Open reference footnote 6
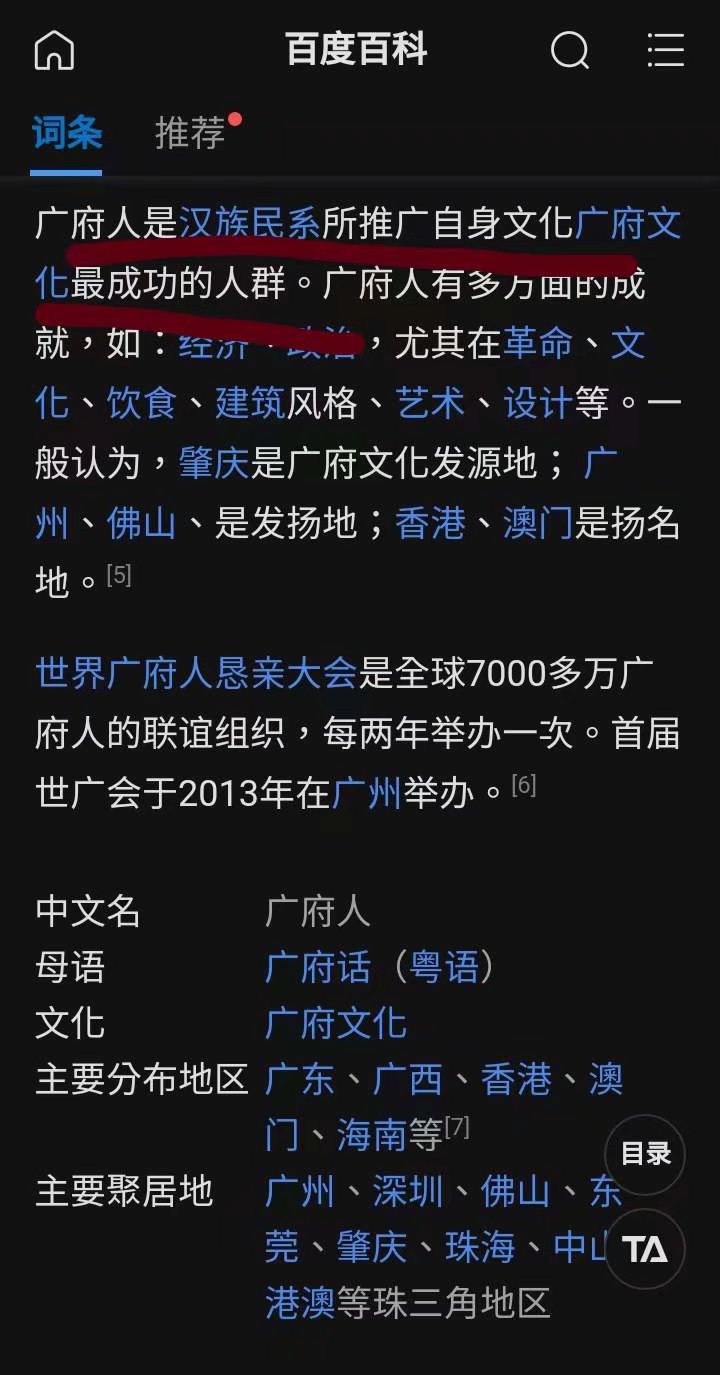The image size is (720, 1375). pos(524,786)
